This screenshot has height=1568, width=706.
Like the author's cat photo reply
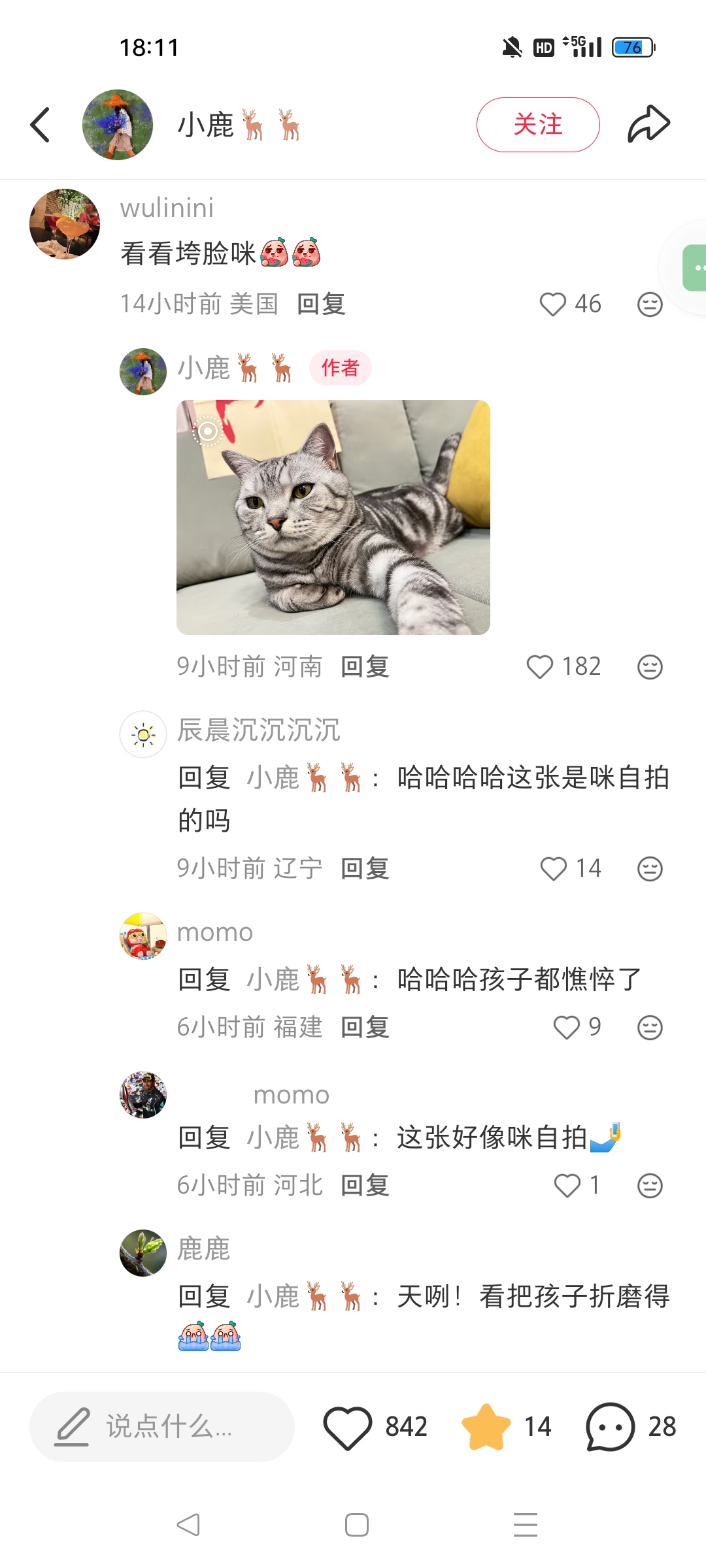[x=540, y=667]
